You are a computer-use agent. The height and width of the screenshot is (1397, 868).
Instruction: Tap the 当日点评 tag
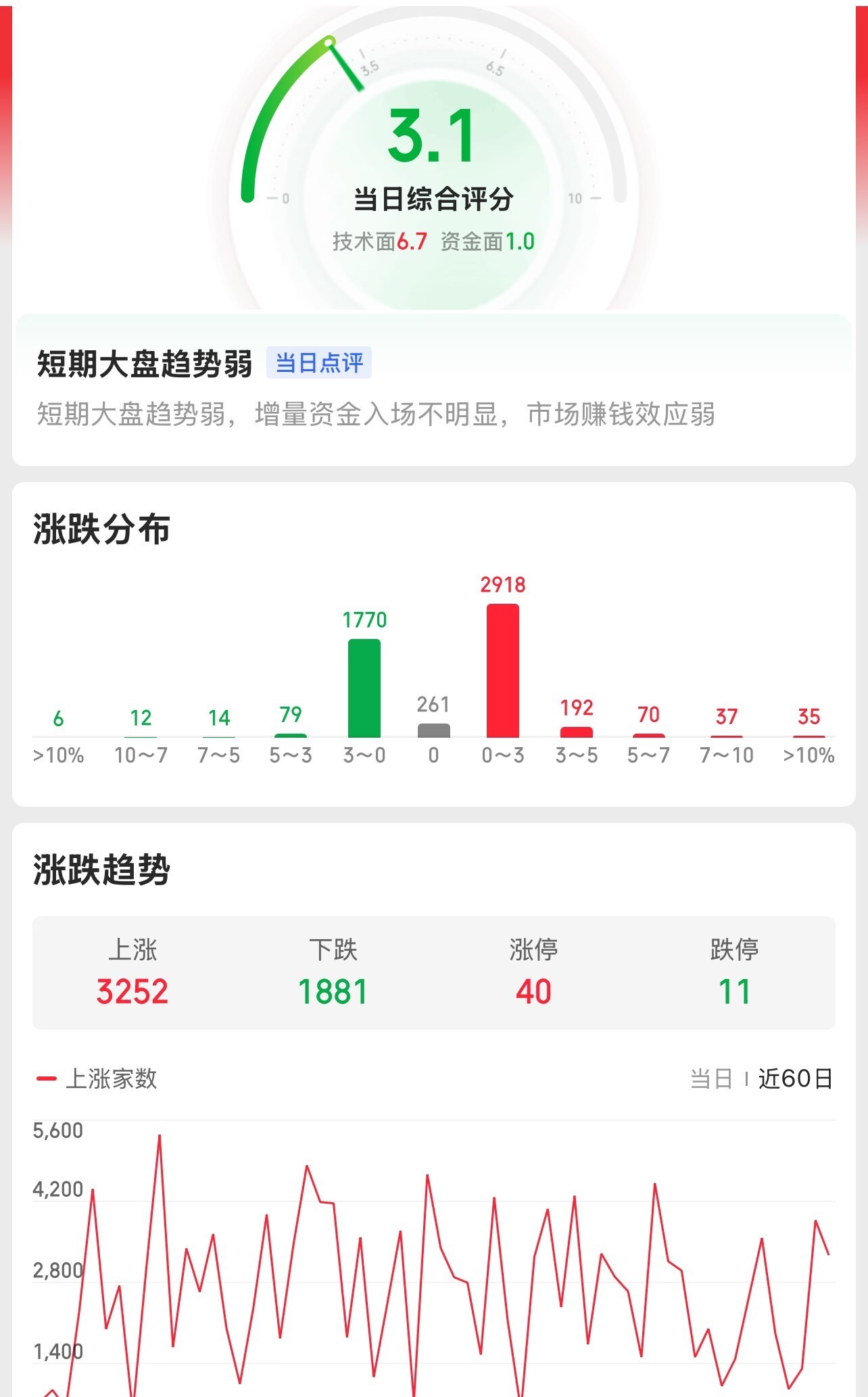(x=319, y=363)
